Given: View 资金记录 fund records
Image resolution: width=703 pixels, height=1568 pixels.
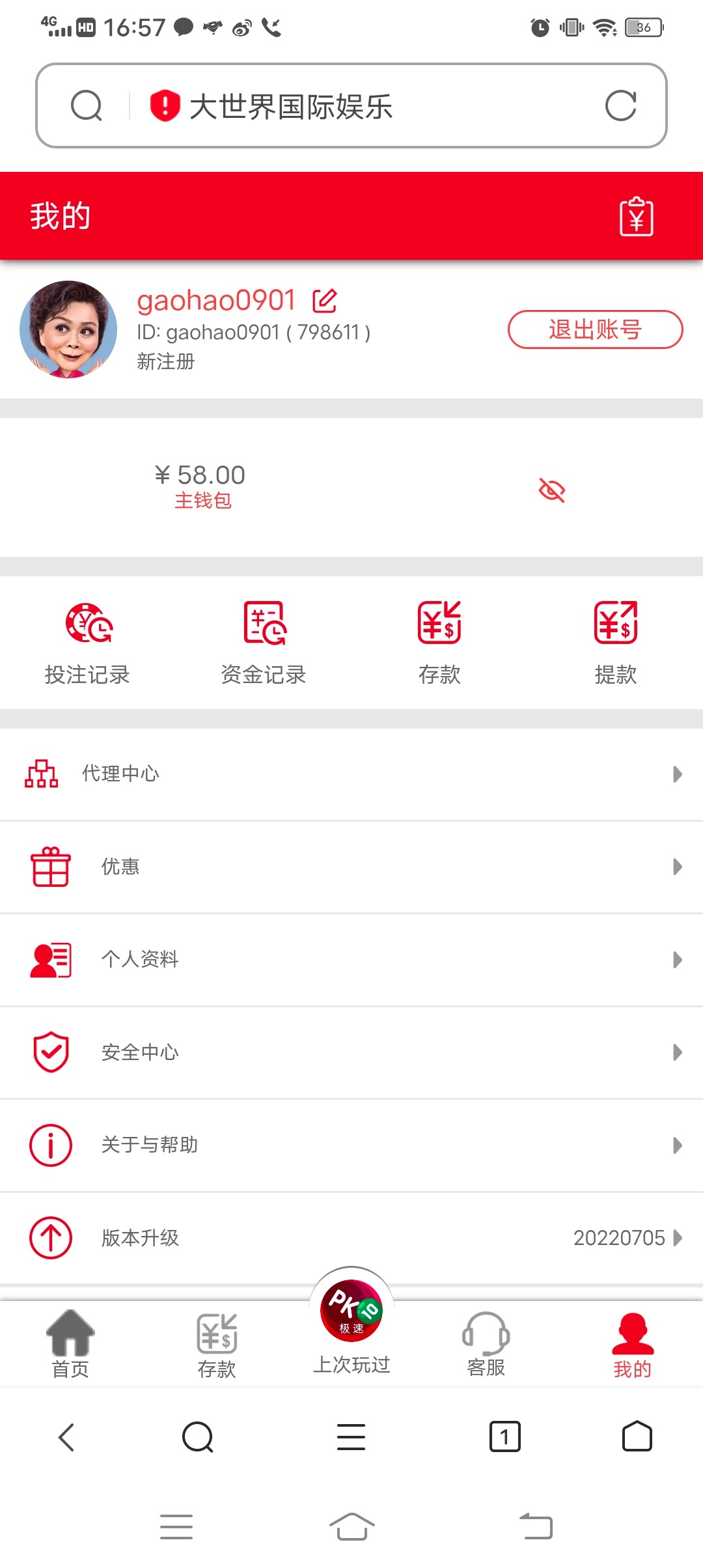Looking at the screenshot, I should (x=264, y=642).
